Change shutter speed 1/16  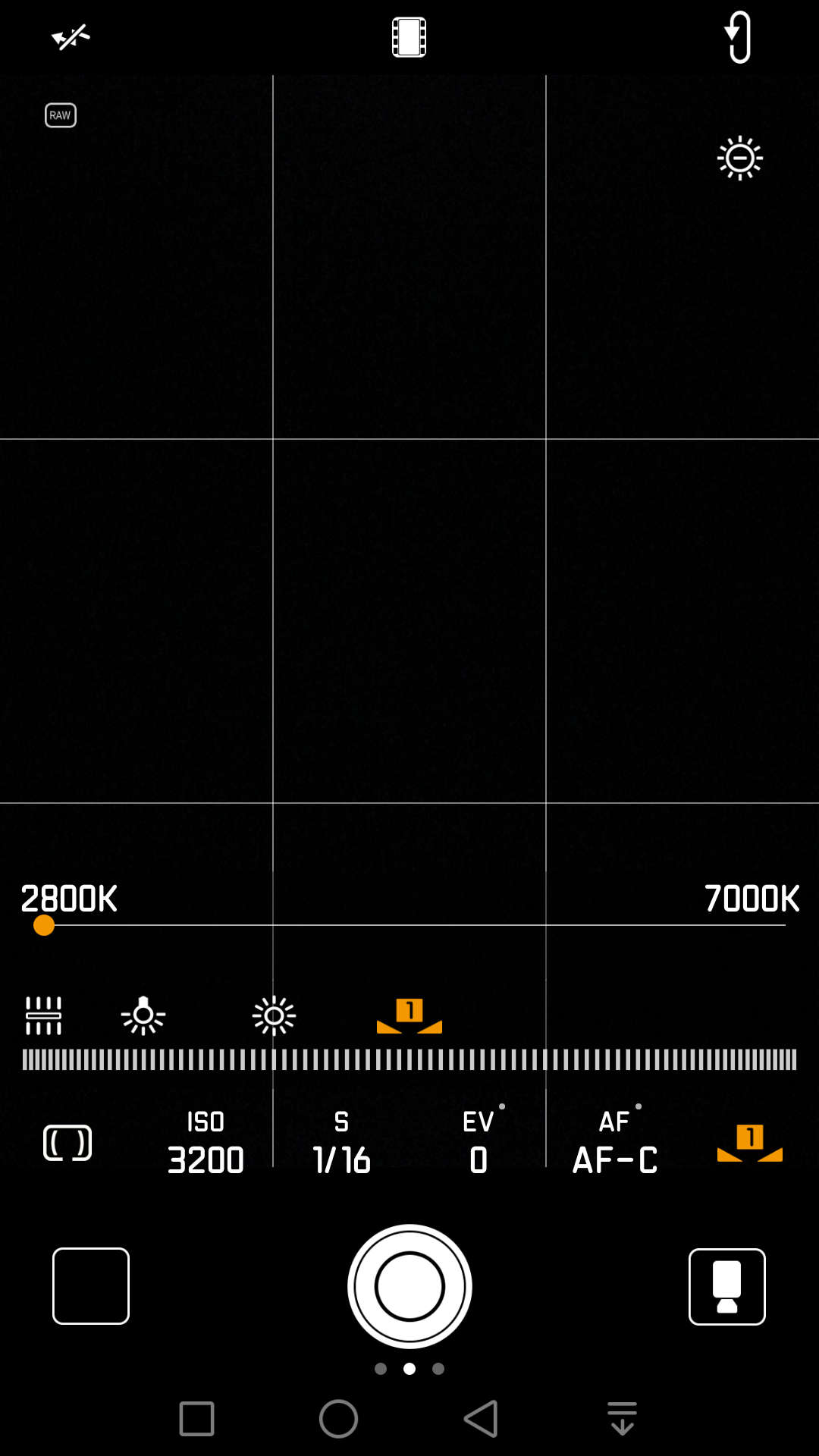coord(342,1141)
